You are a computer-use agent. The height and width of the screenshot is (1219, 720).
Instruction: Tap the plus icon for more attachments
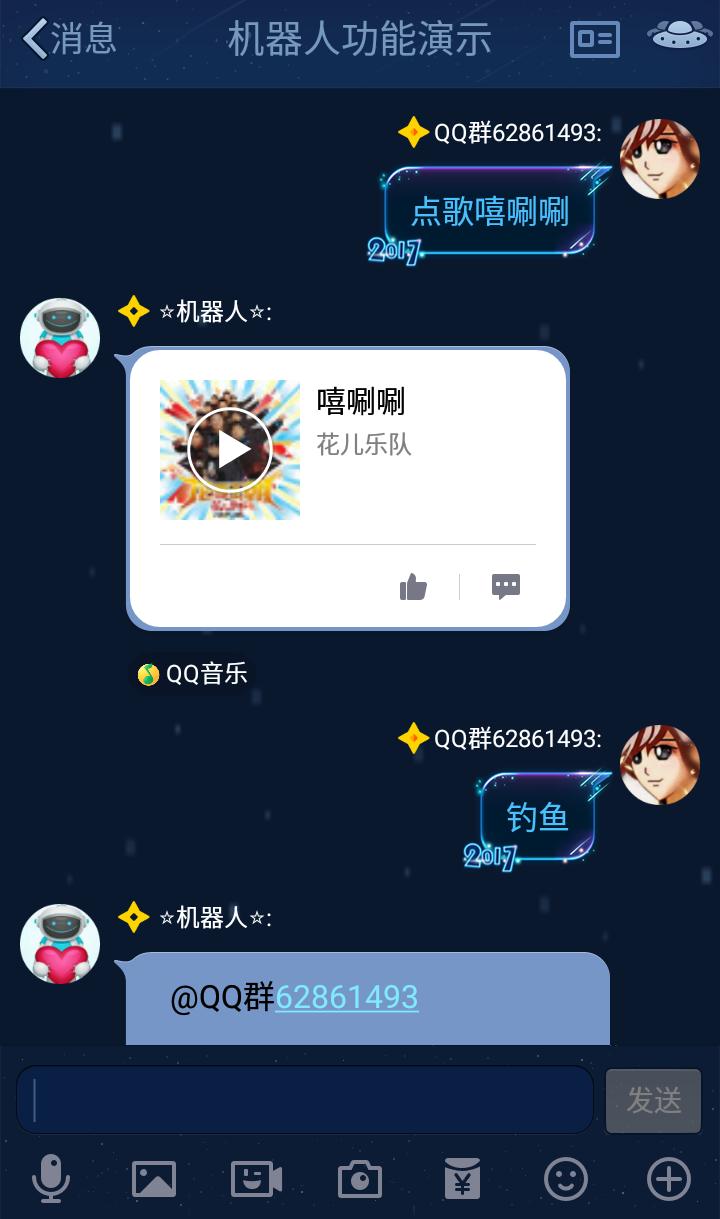pyautogui.click(x=667, y=1180)
